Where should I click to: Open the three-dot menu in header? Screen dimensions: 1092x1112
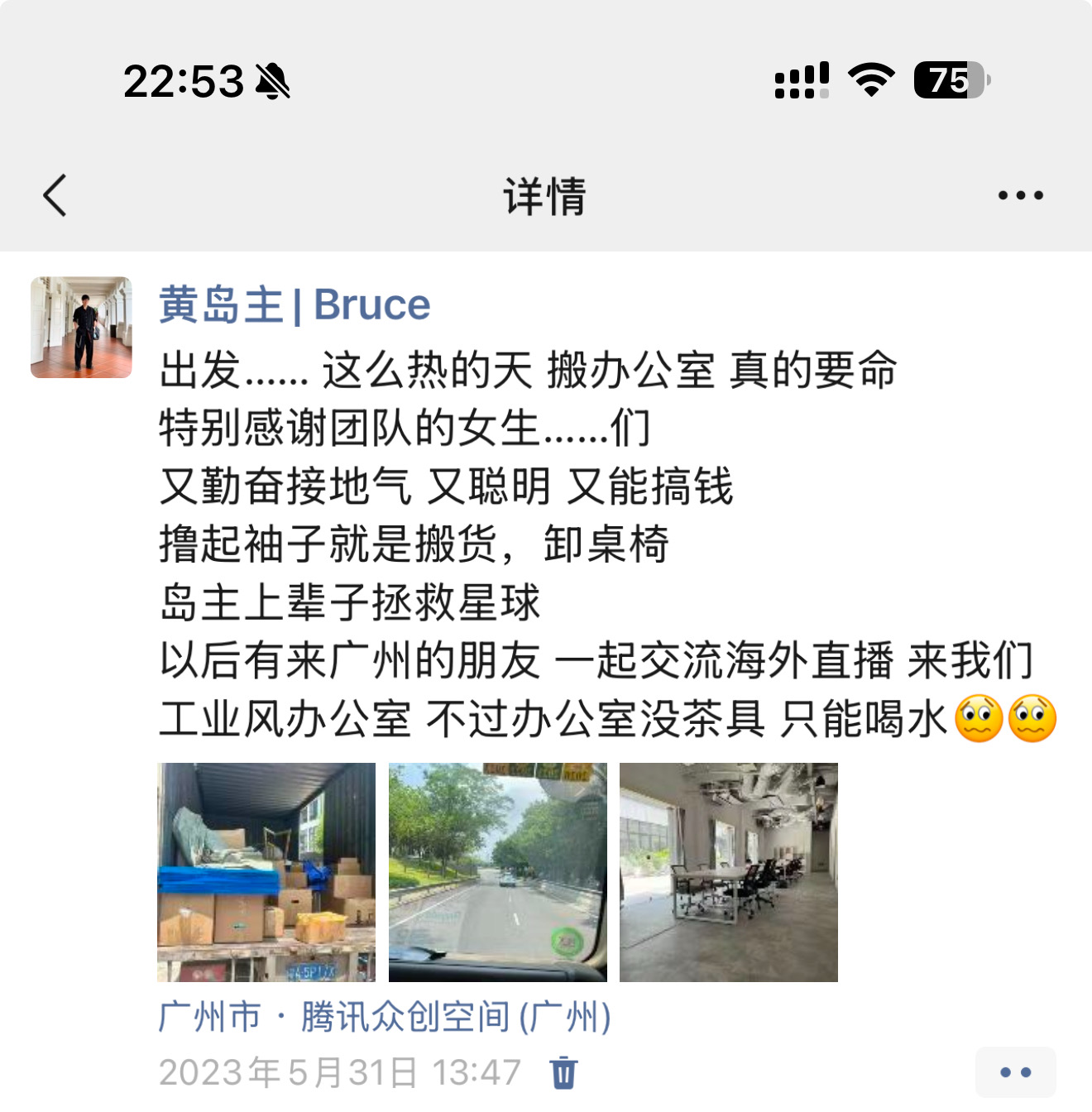point(1020,196)
